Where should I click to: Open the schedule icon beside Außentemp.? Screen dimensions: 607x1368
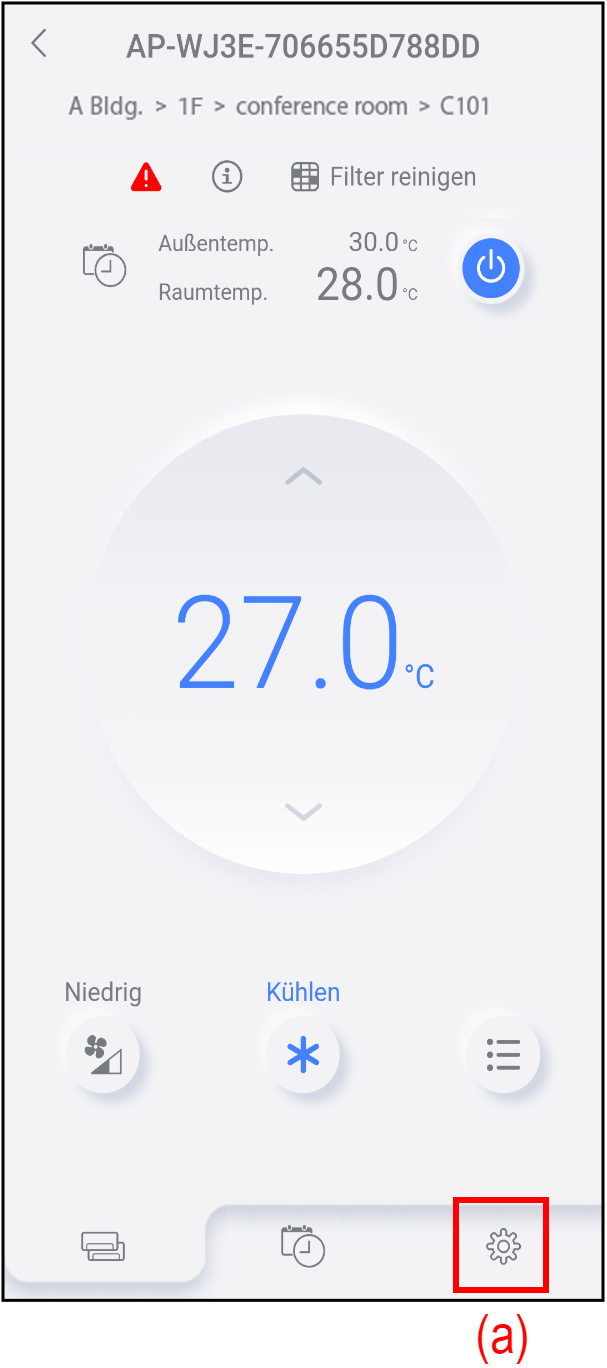pyautogui.click(x=104, y=265)
